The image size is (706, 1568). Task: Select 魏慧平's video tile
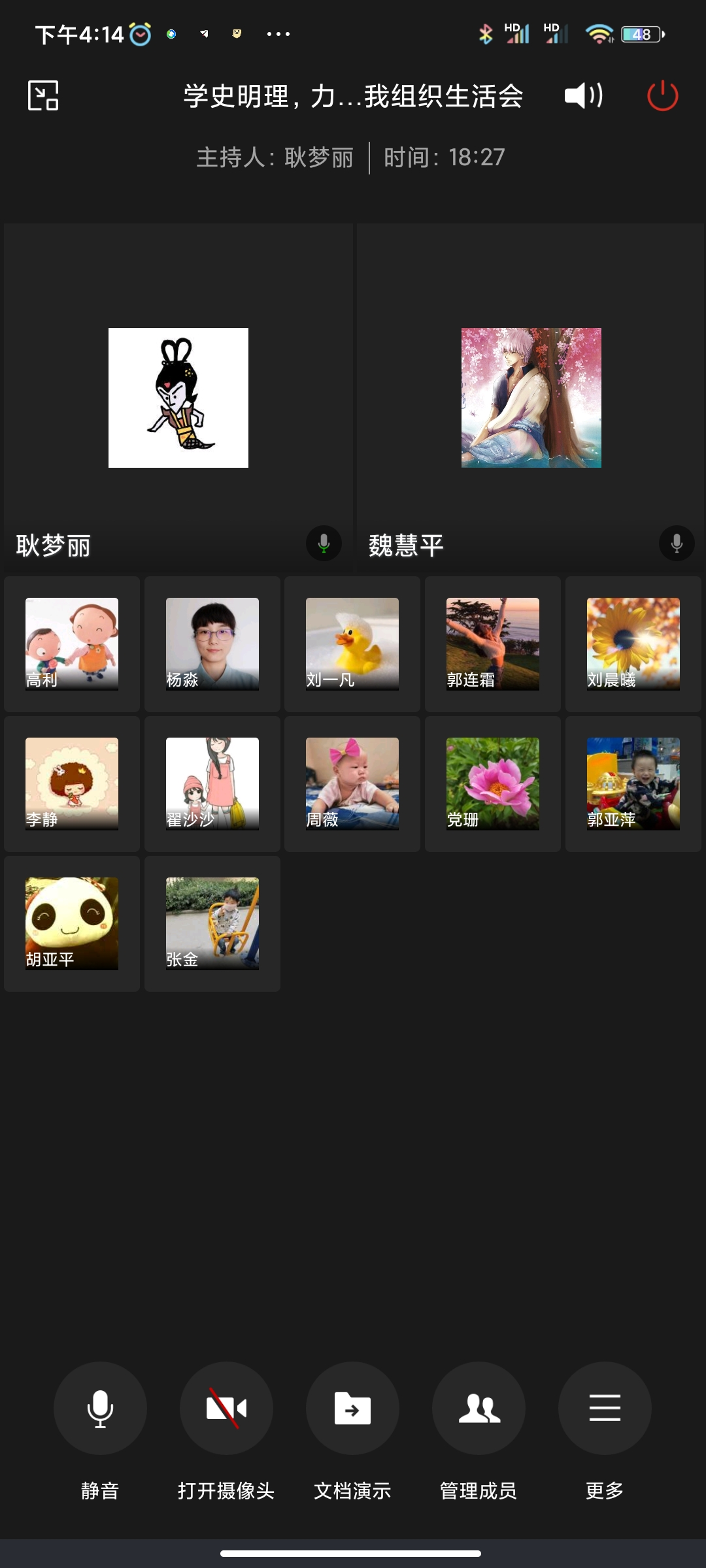coord(531,398)
